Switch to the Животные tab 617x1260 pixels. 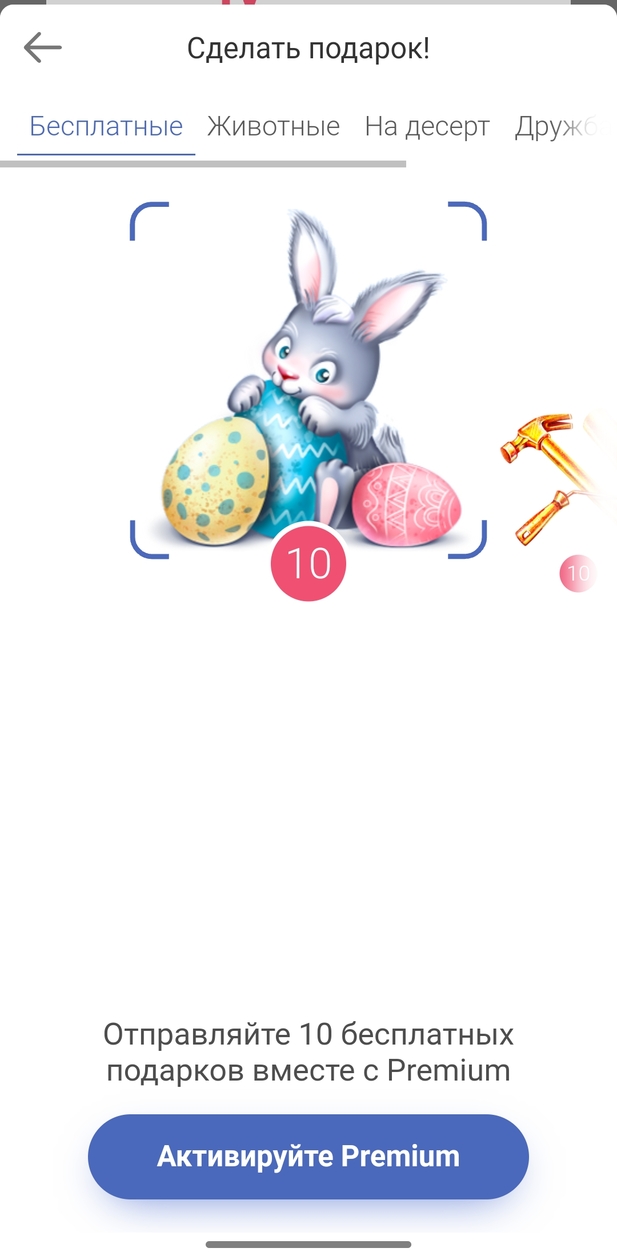273,127
